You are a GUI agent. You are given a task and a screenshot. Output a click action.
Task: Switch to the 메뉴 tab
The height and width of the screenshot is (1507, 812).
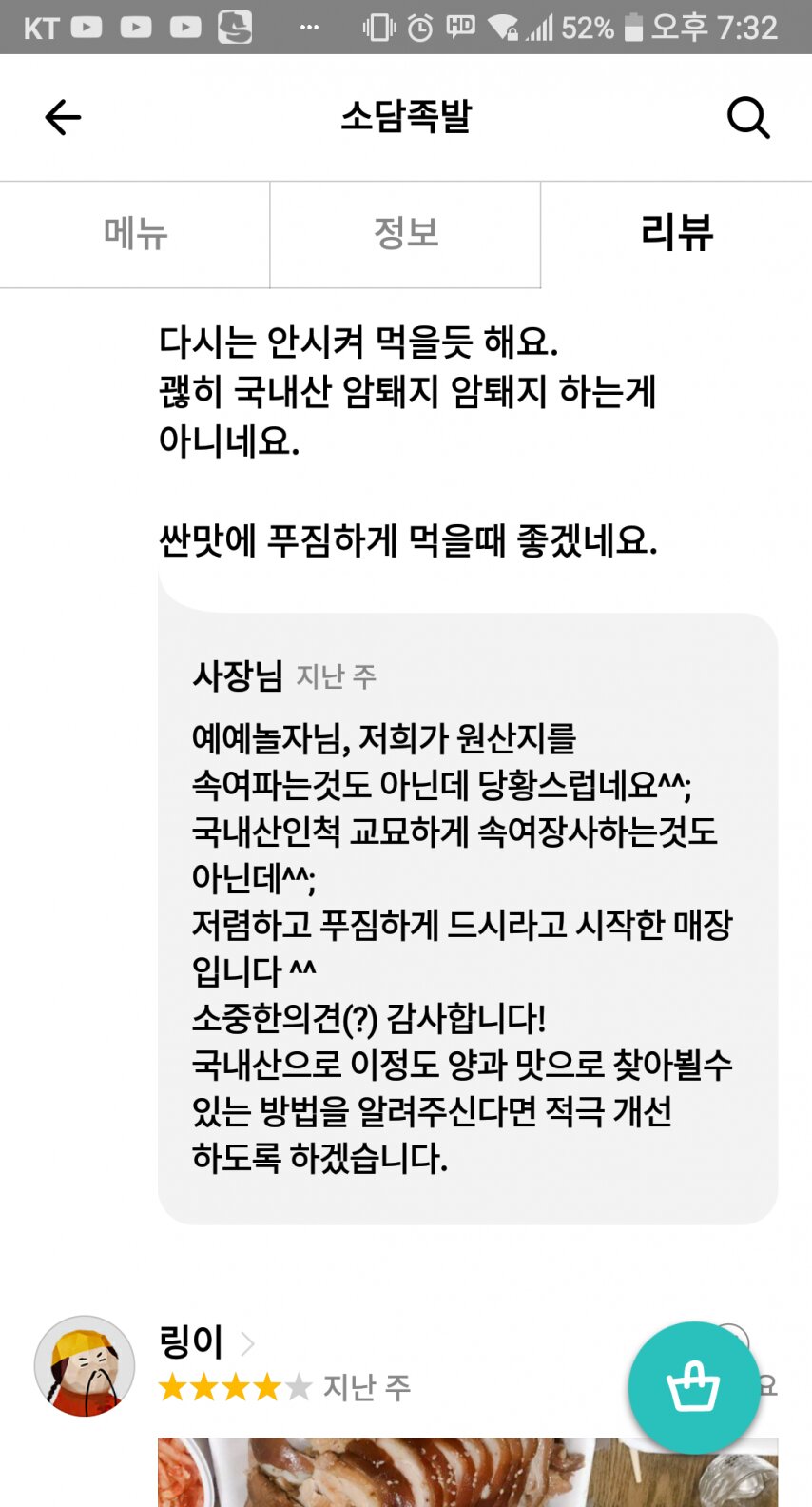point(135,234)
